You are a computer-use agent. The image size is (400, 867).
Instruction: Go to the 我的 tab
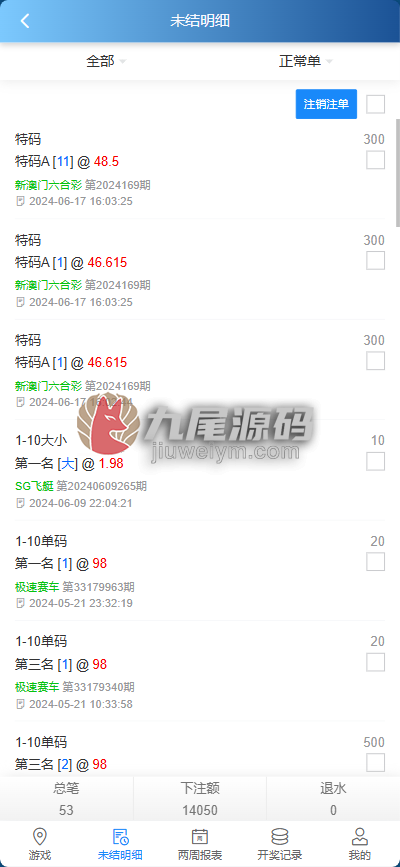[x=360, y=844]
